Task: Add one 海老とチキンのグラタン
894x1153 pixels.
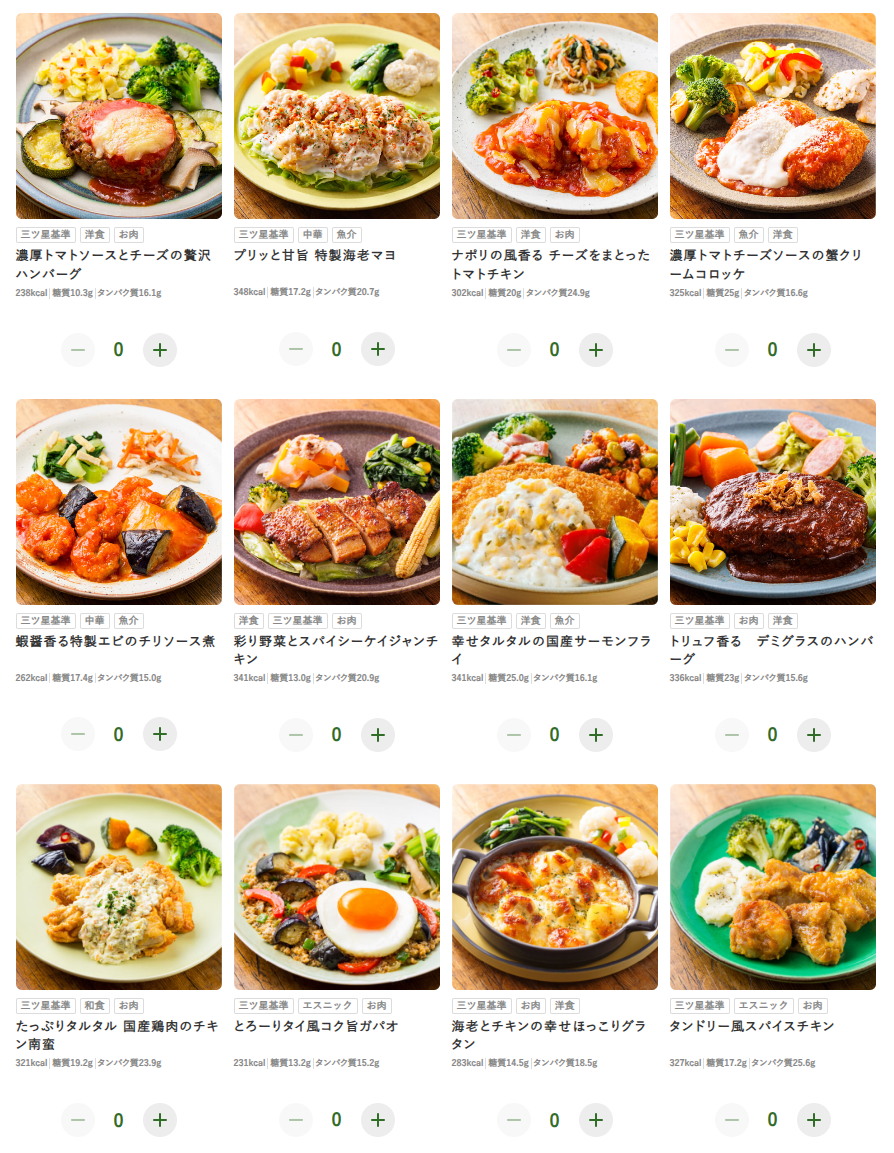Action: coord(596,1120)
